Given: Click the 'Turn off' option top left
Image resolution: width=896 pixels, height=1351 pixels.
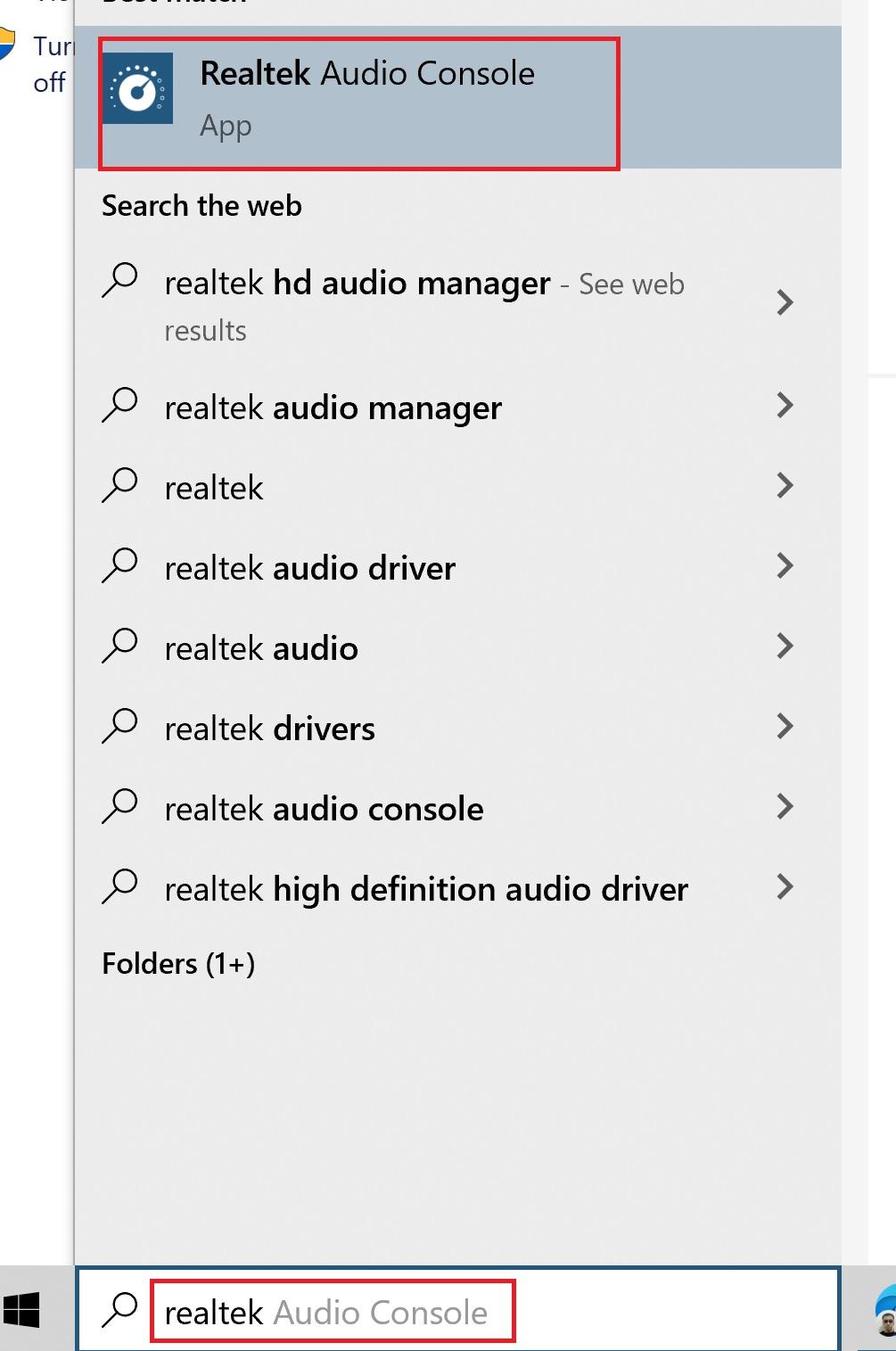Looking at the screenshot, I should [49, 62].
